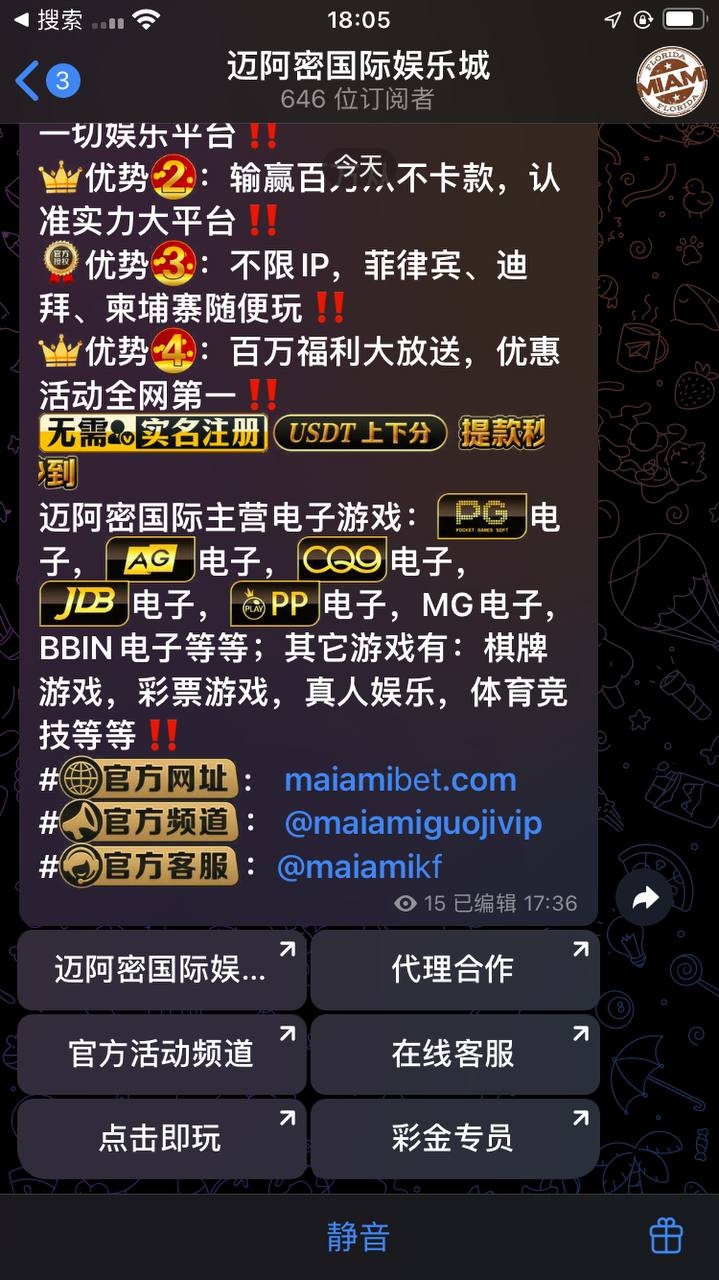Viewport: 719px width, 1280px height.
Task: Open the maiamibet.com link
Action: pyautogui.click(x=400, y=780)
